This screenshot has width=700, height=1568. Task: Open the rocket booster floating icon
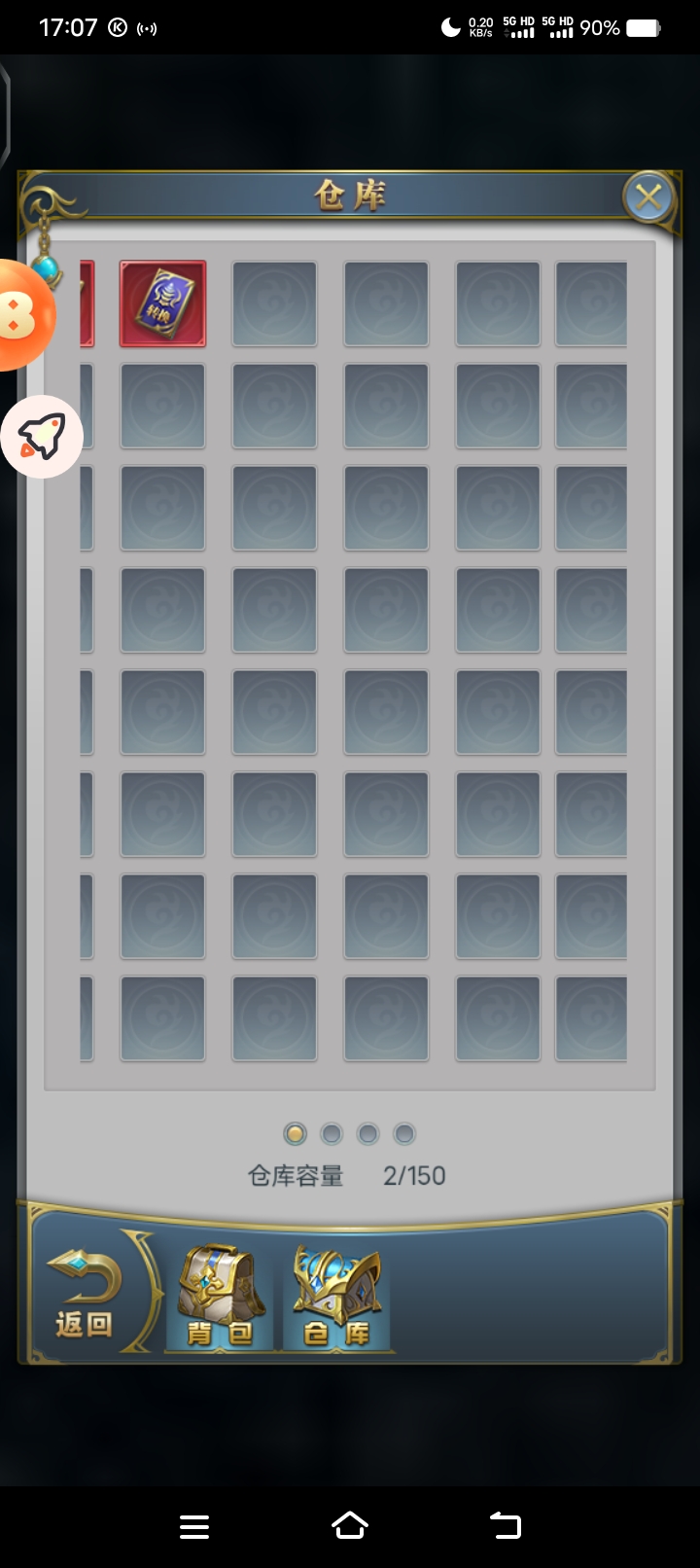[41, 437]
